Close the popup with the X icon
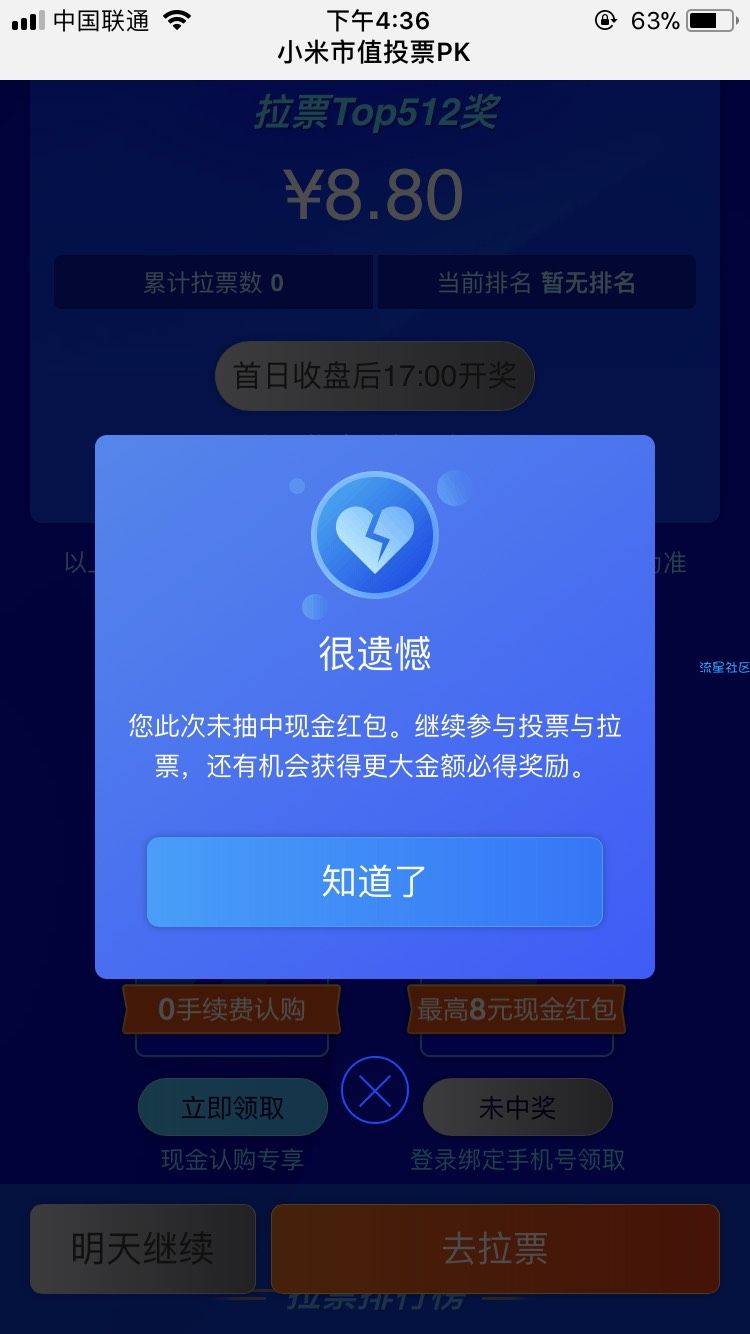Image resolution: width=750 pixels, height=1334 pixels. pos(375,1090)
